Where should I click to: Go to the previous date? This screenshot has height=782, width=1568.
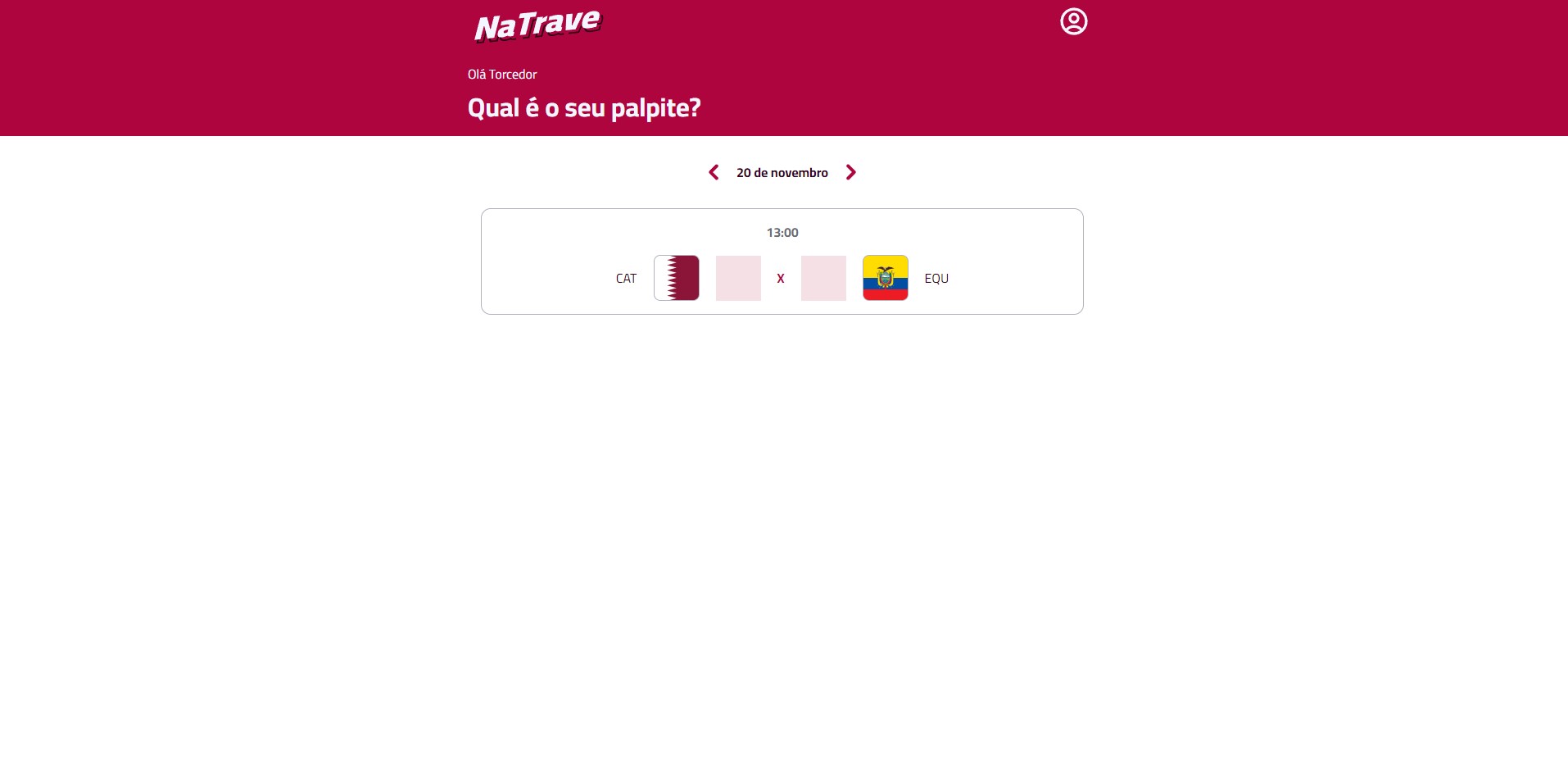(714, 172)
